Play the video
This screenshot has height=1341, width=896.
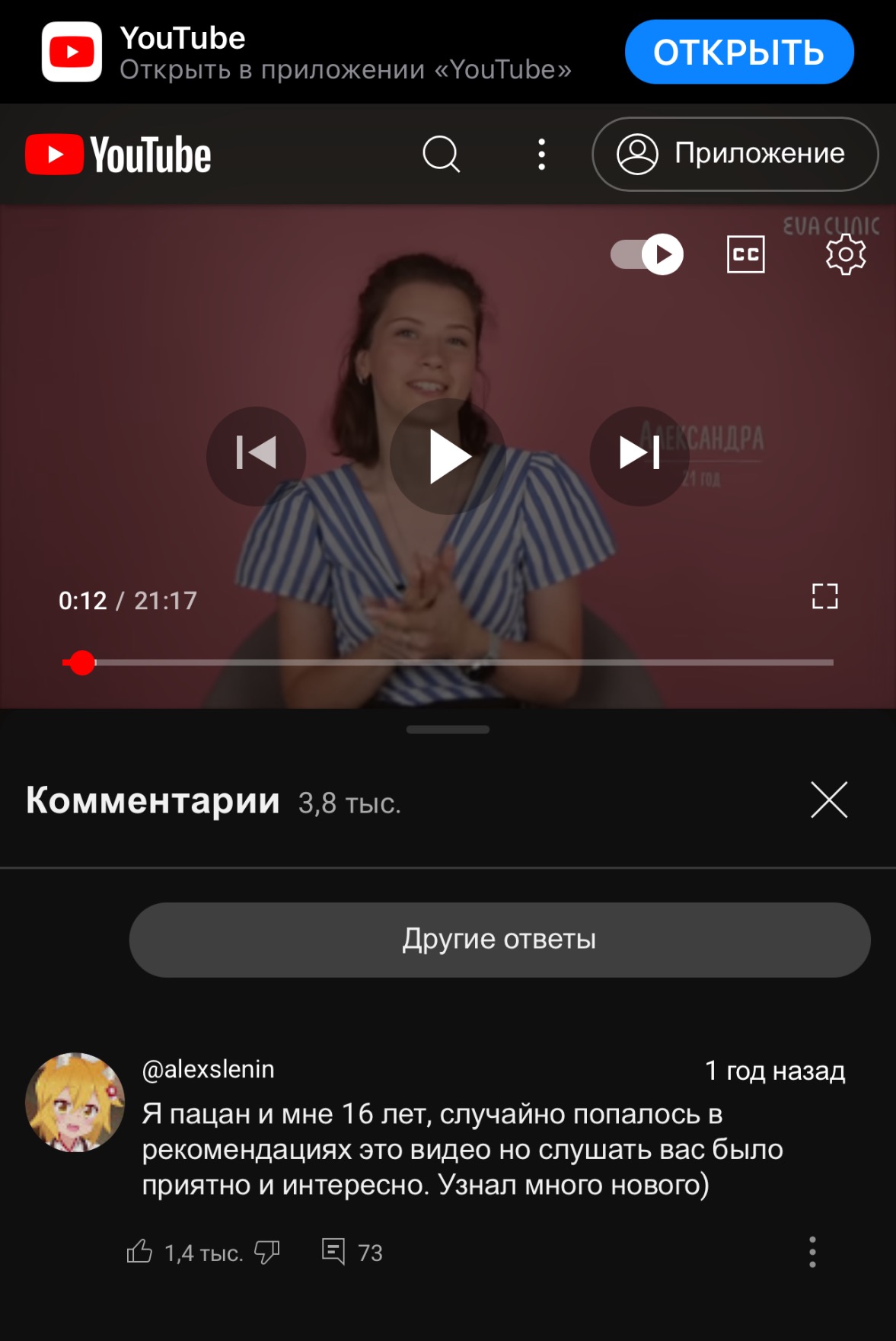tap(448, 456)
